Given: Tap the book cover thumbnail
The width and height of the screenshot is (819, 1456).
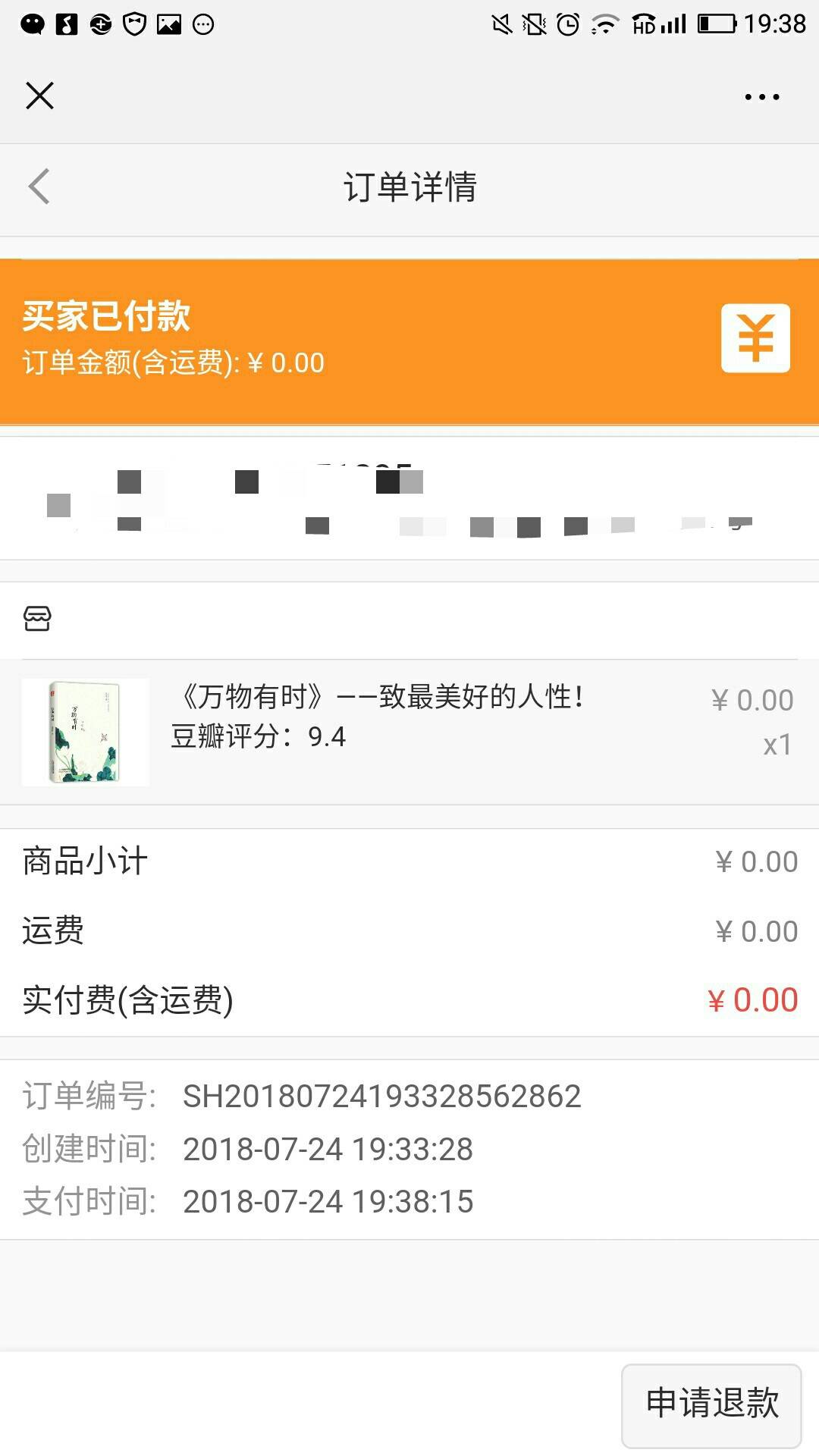Looking at the screenshot, I should [x=85, y=732].
